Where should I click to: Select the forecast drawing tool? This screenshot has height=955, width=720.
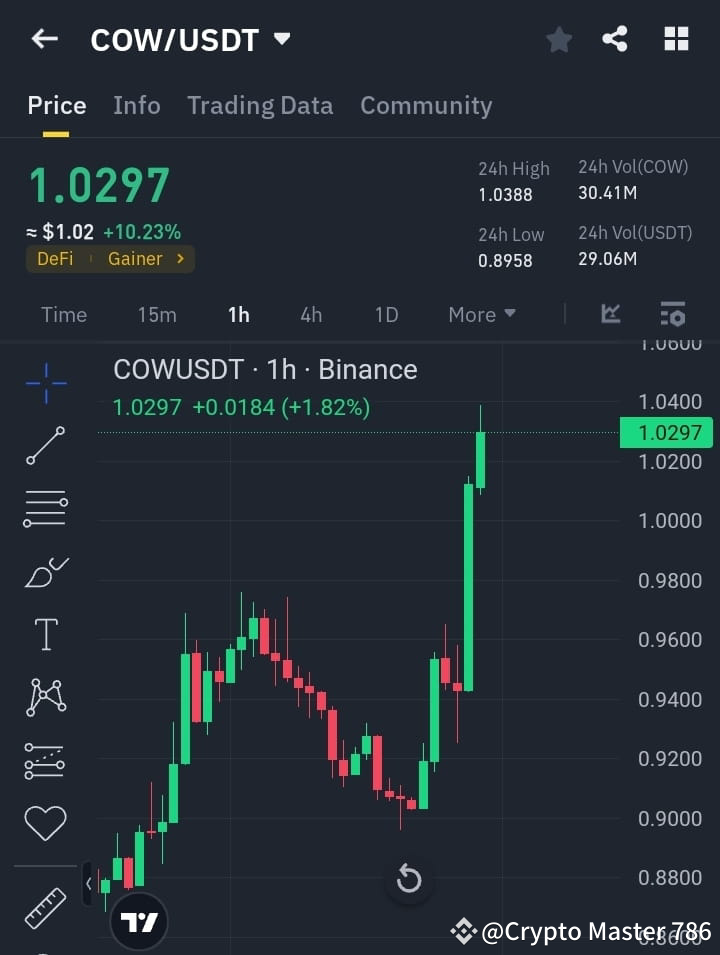point(44,760)
